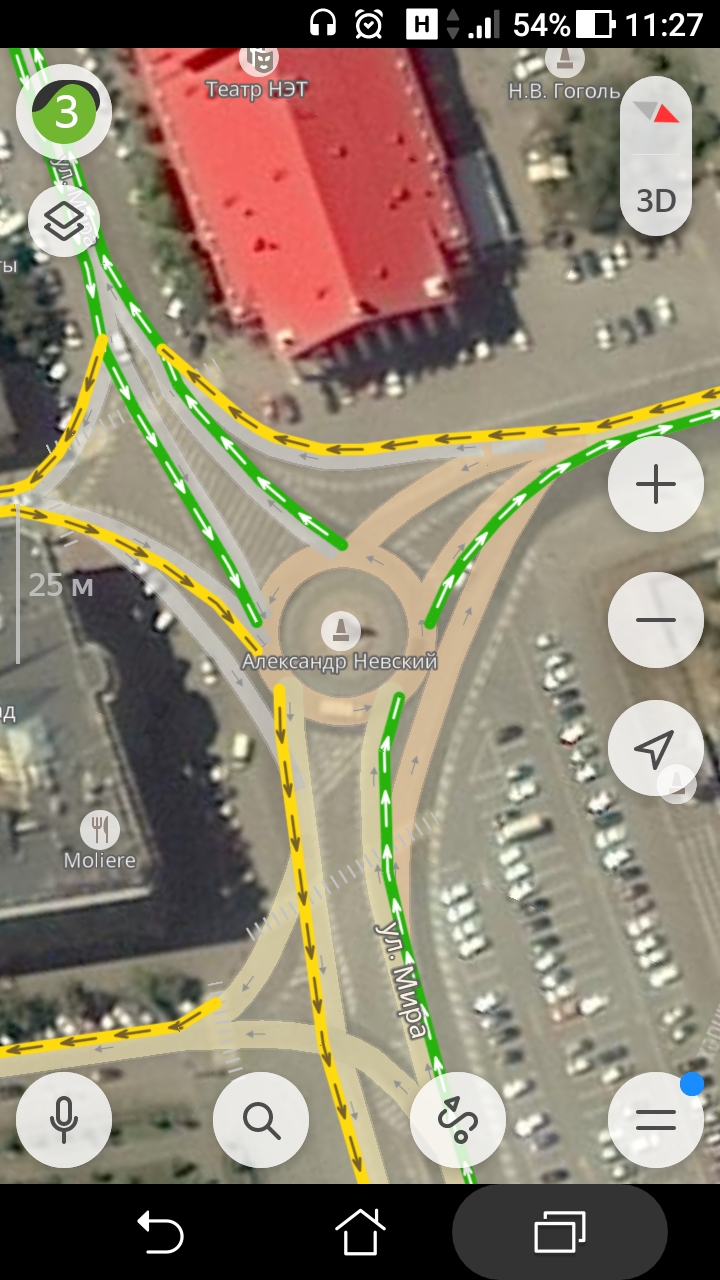Open the traffic level indicator showing 3
720x1280 pixels.
[x=64, y=111]
